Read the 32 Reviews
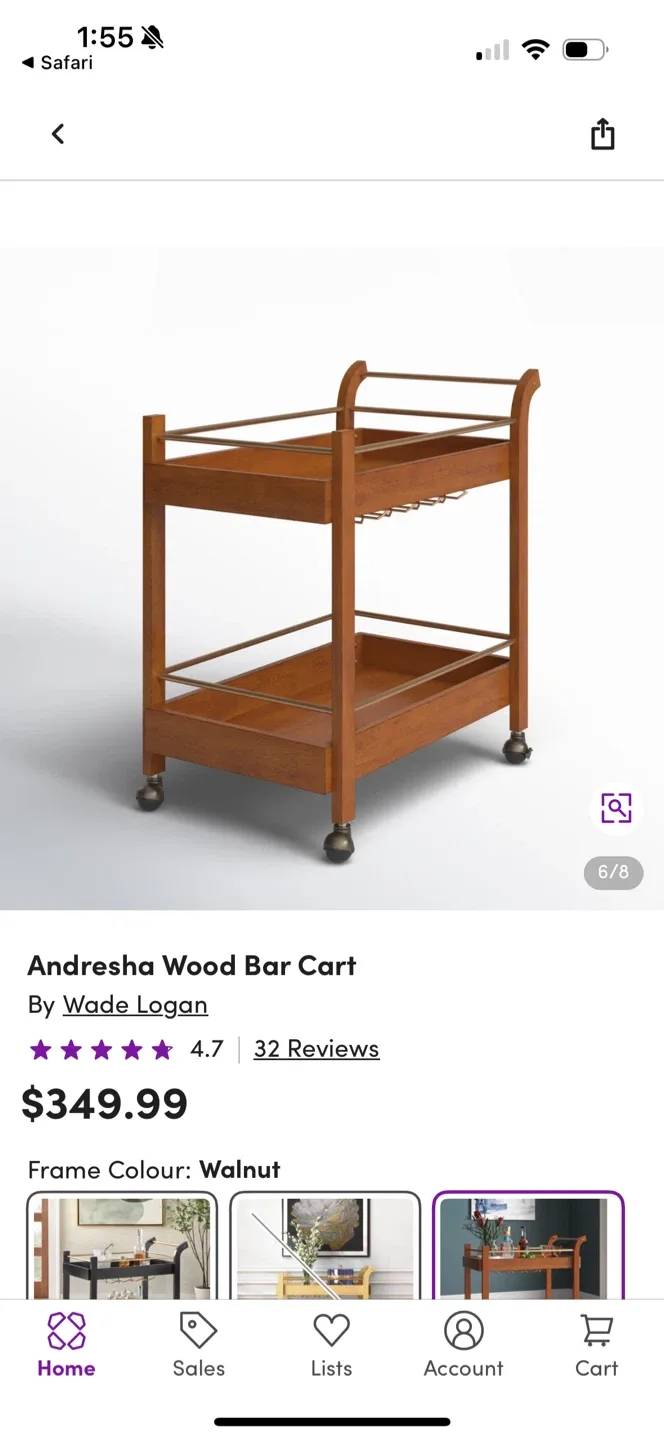The image size is (664, 1440). [316, 1049]
